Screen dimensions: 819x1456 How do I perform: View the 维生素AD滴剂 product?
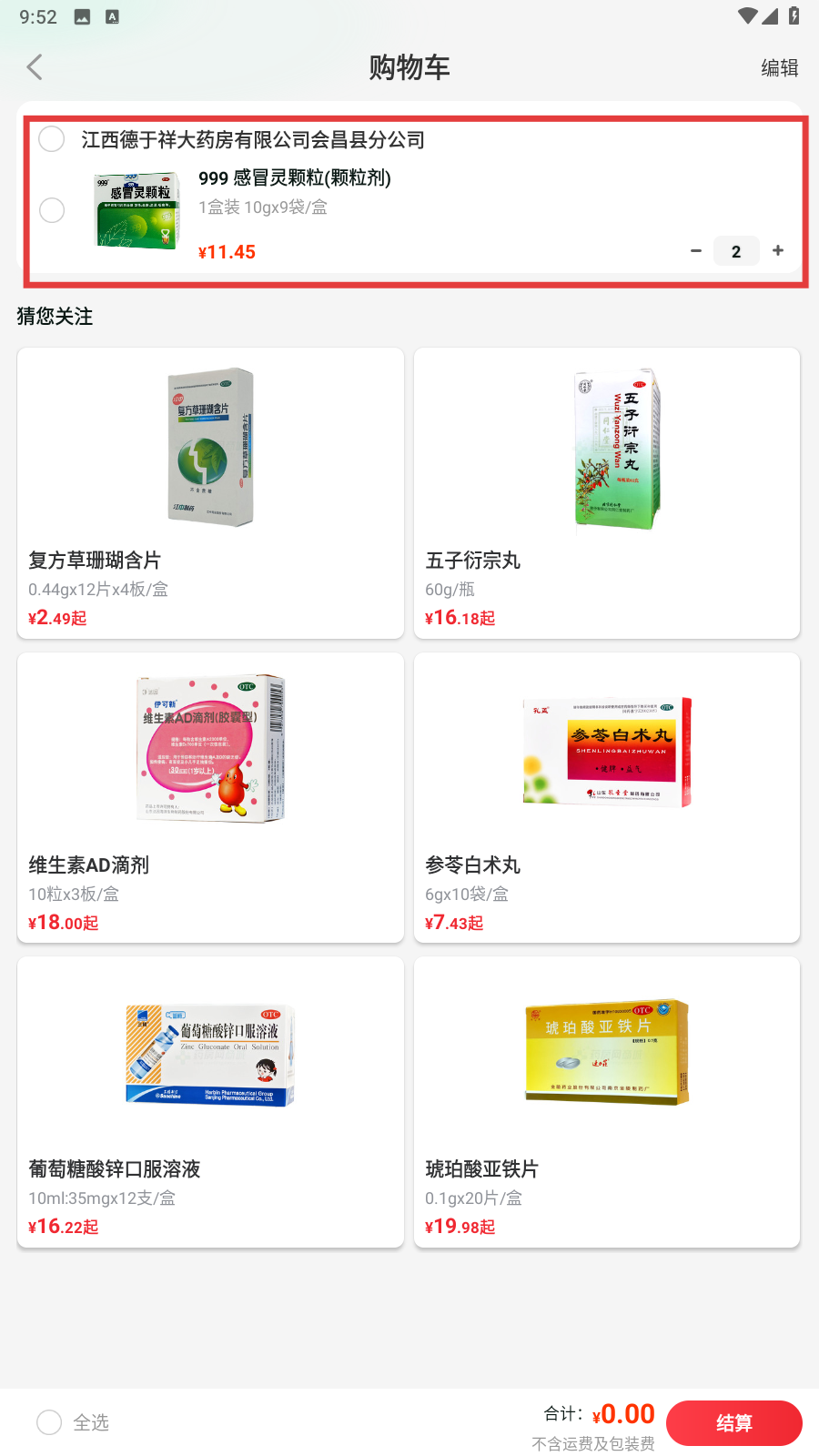click(x=210, y=797)
